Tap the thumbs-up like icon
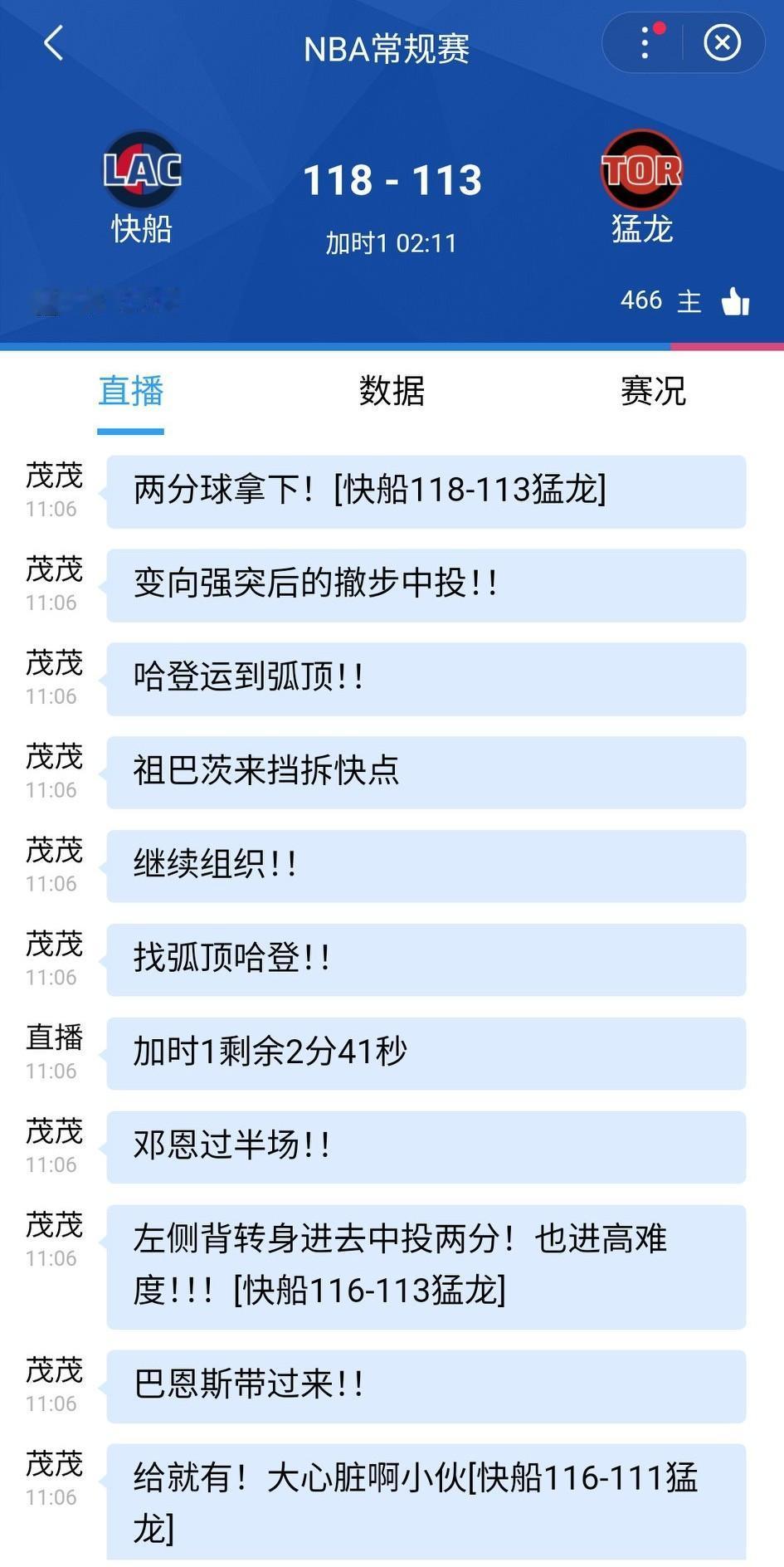This screenshot has height=1567, width=784. coord(737,301)
